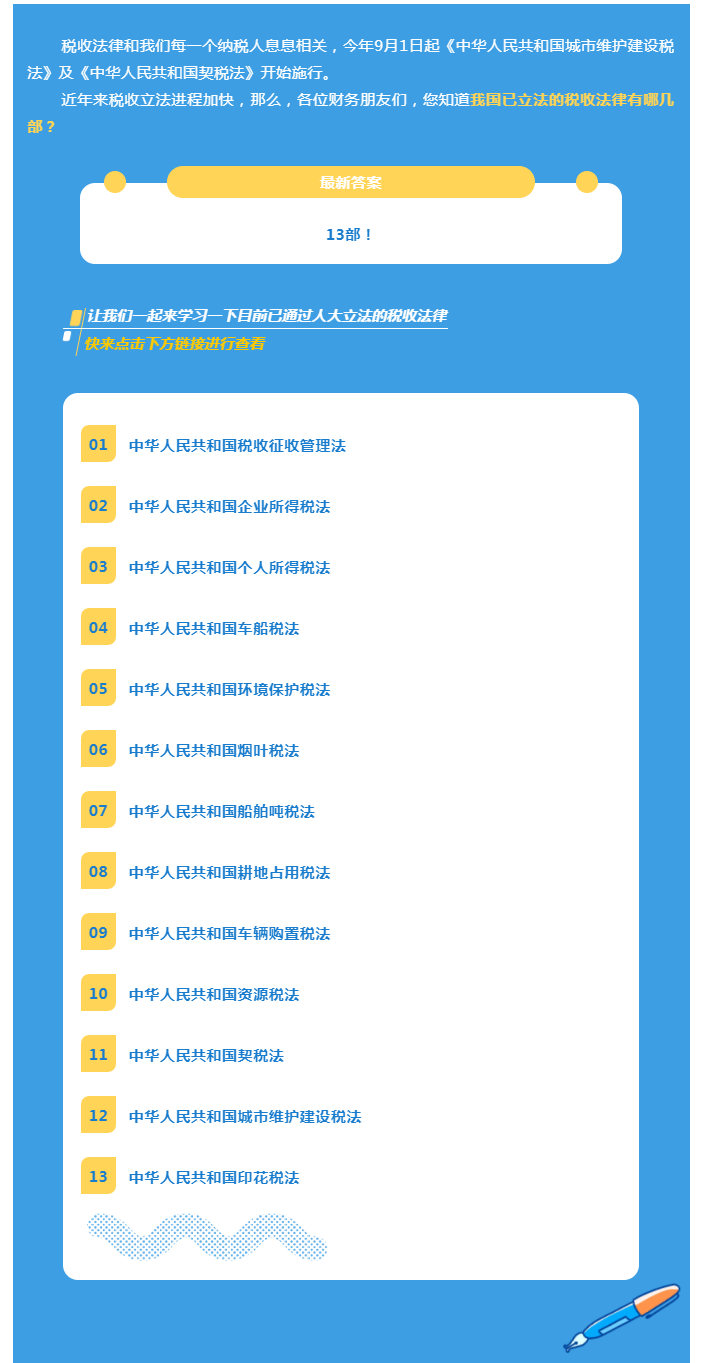Image resolution: width=707 pixels, height=1363 pixels.
Task: View 中华人民共和国契税法
Action: point(206,1056)
